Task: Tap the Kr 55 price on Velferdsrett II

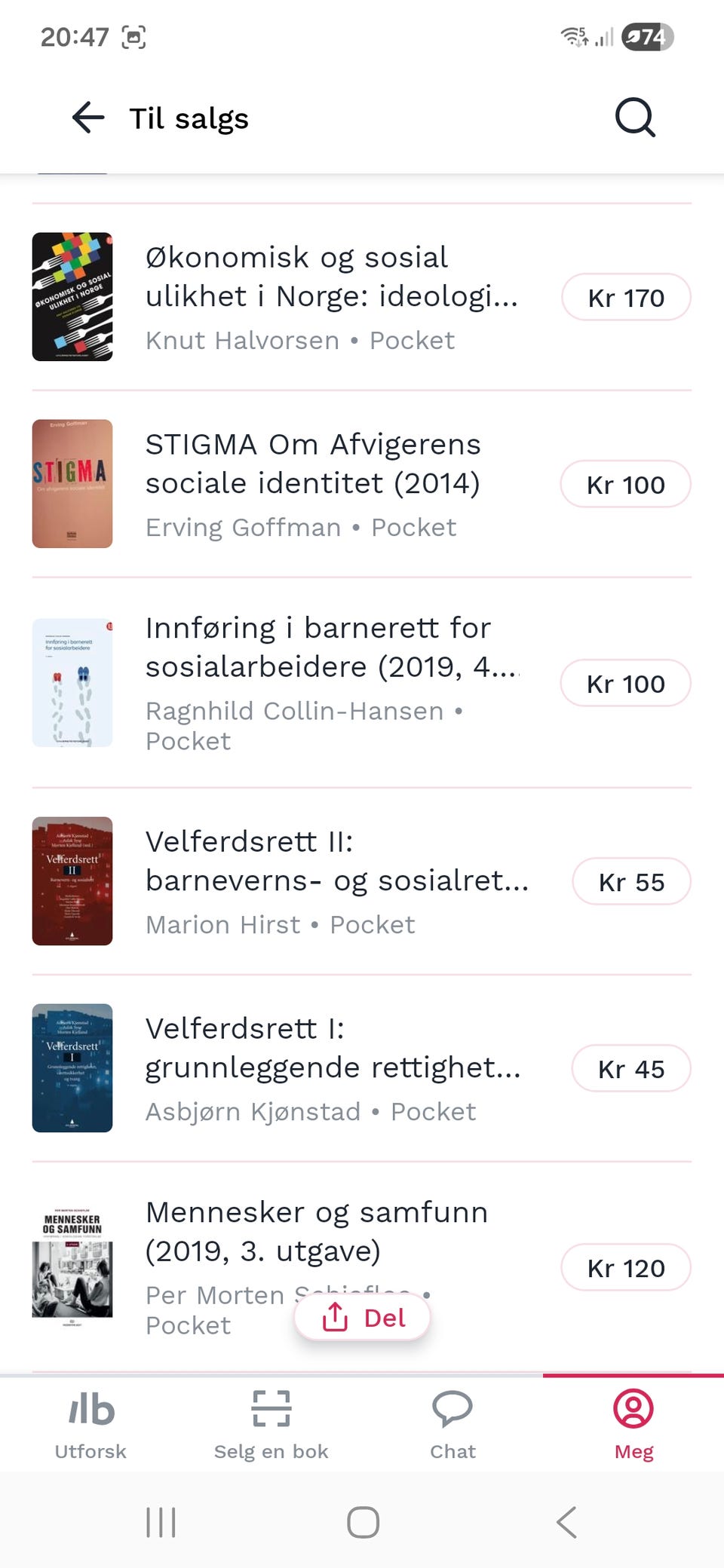Action: (x=632, y=881)
